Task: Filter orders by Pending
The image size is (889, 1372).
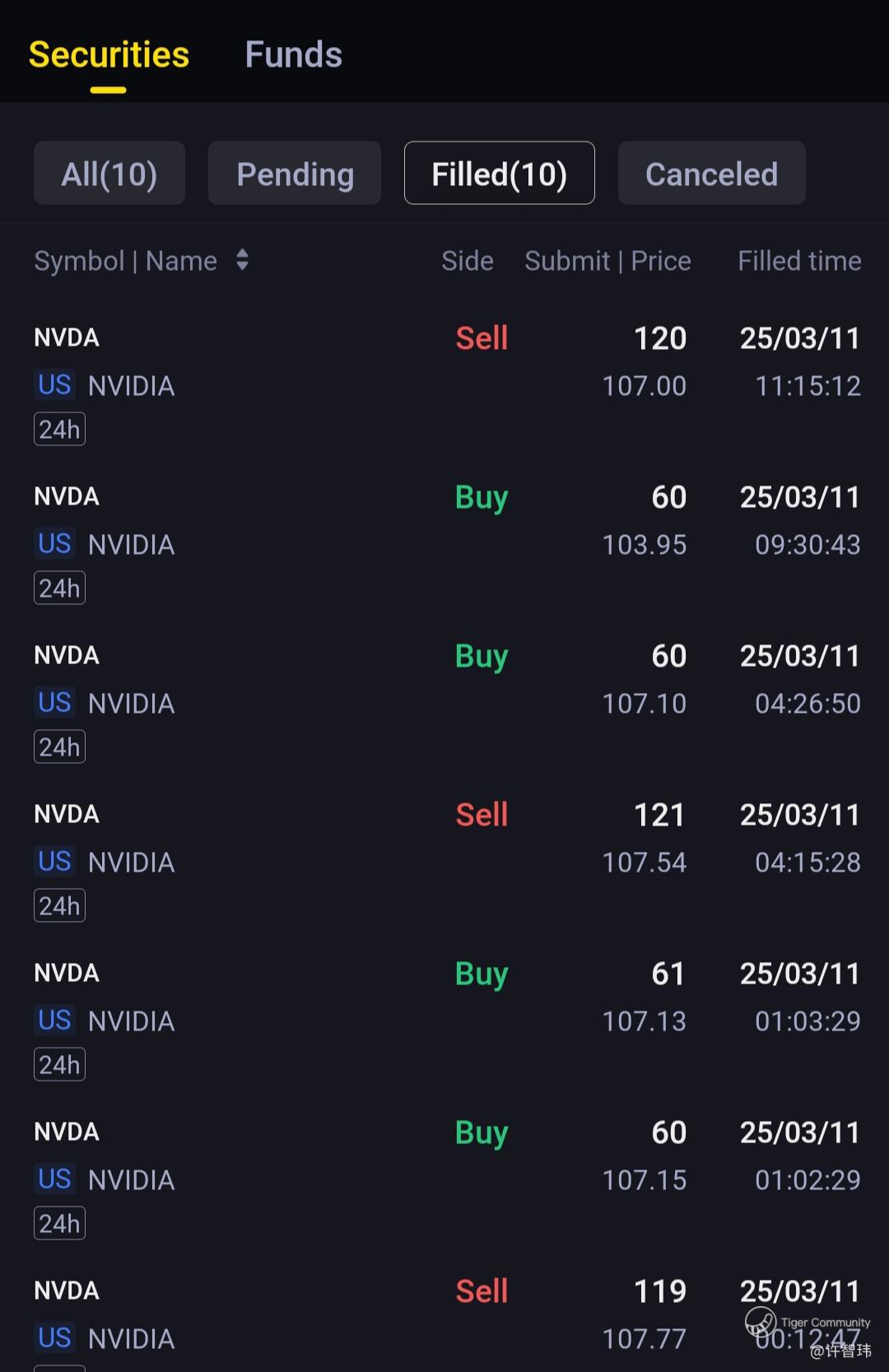Action: coord(295,174)
